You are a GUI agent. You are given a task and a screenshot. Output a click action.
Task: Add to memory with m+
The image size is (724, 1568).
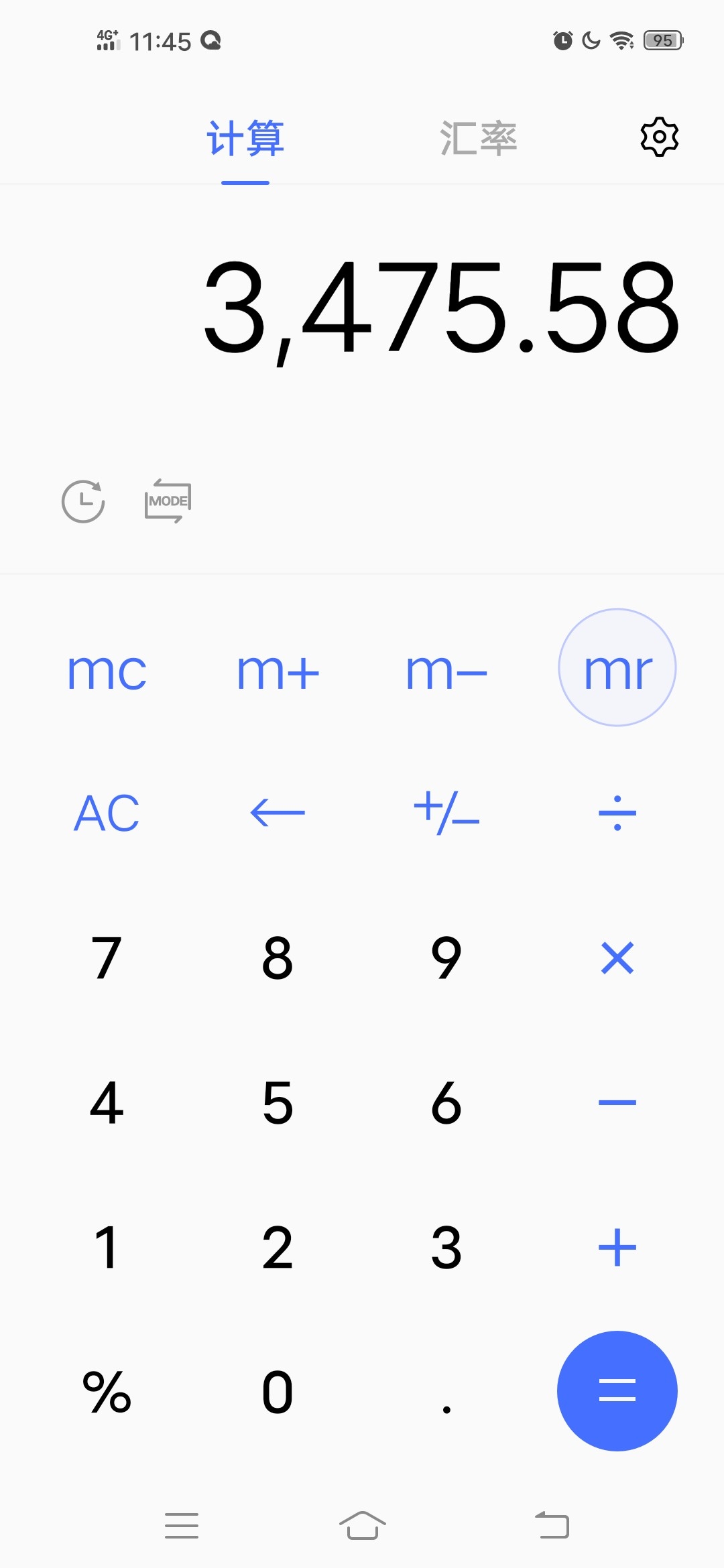pos(278,671)
